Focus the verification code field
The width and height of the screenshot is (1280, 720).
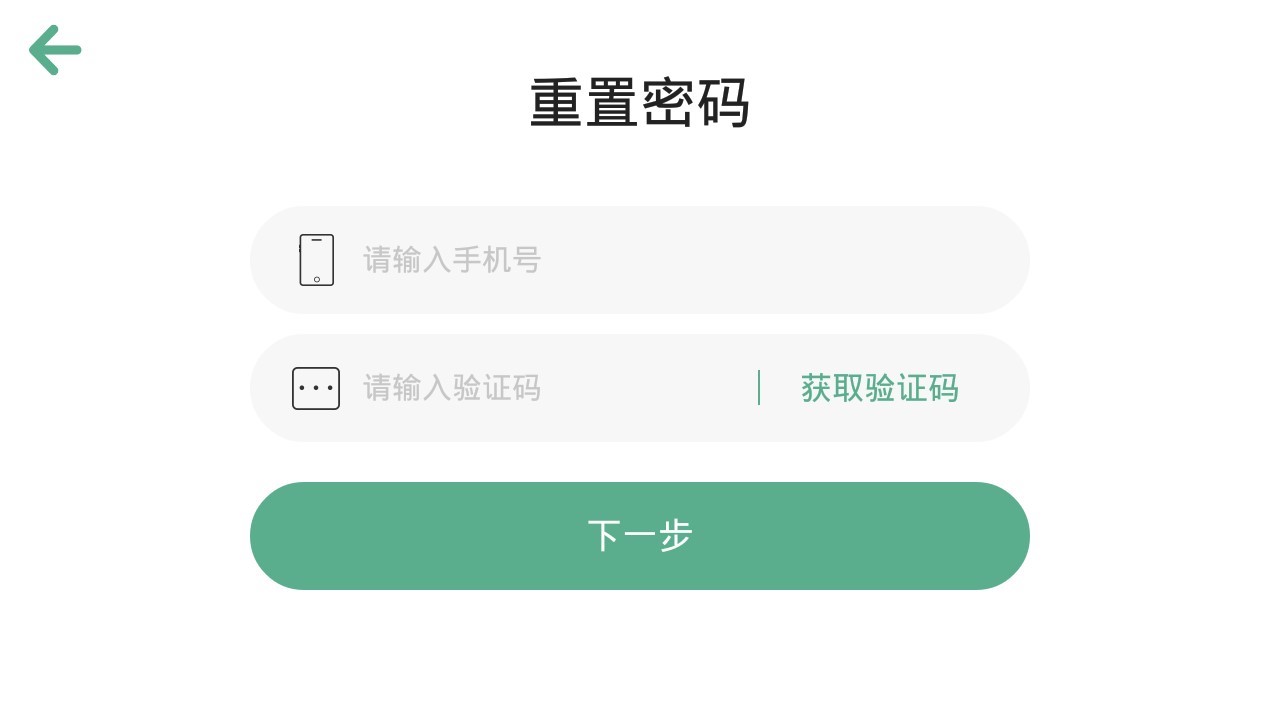tap(540, 388)
